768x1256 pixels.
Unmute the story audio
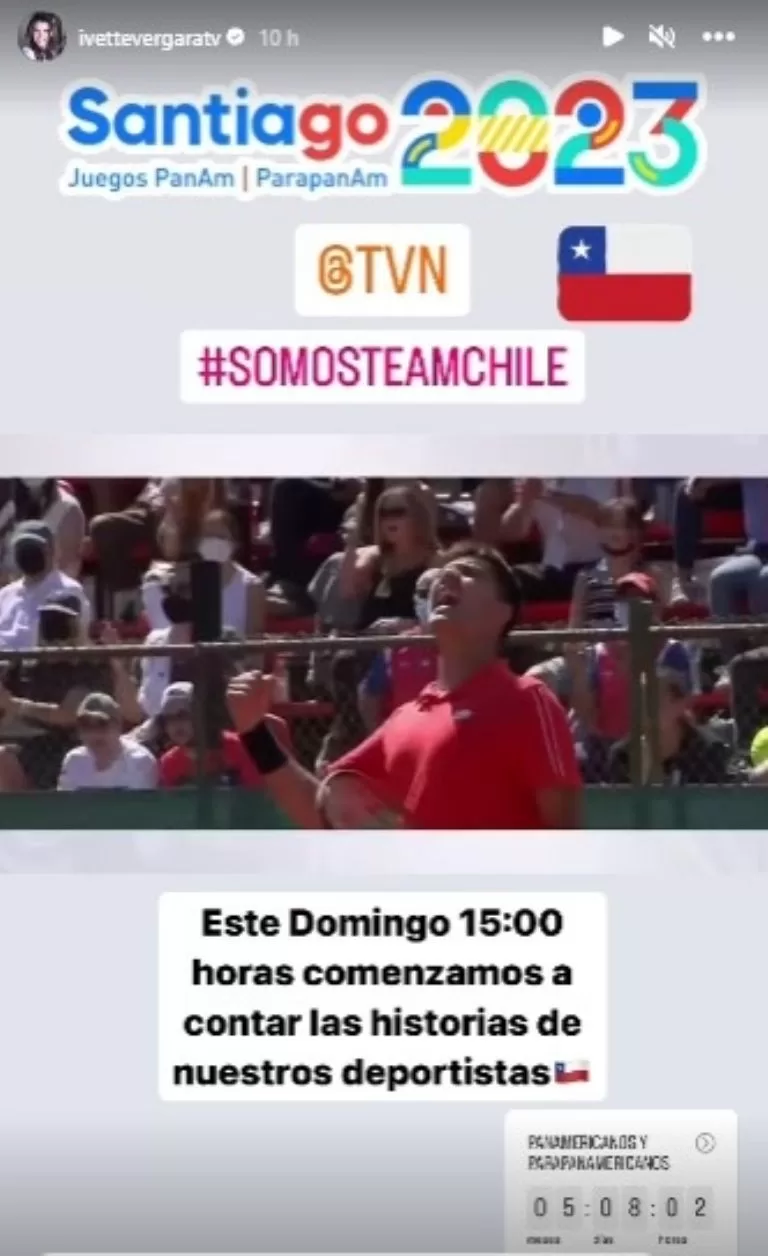662,38
